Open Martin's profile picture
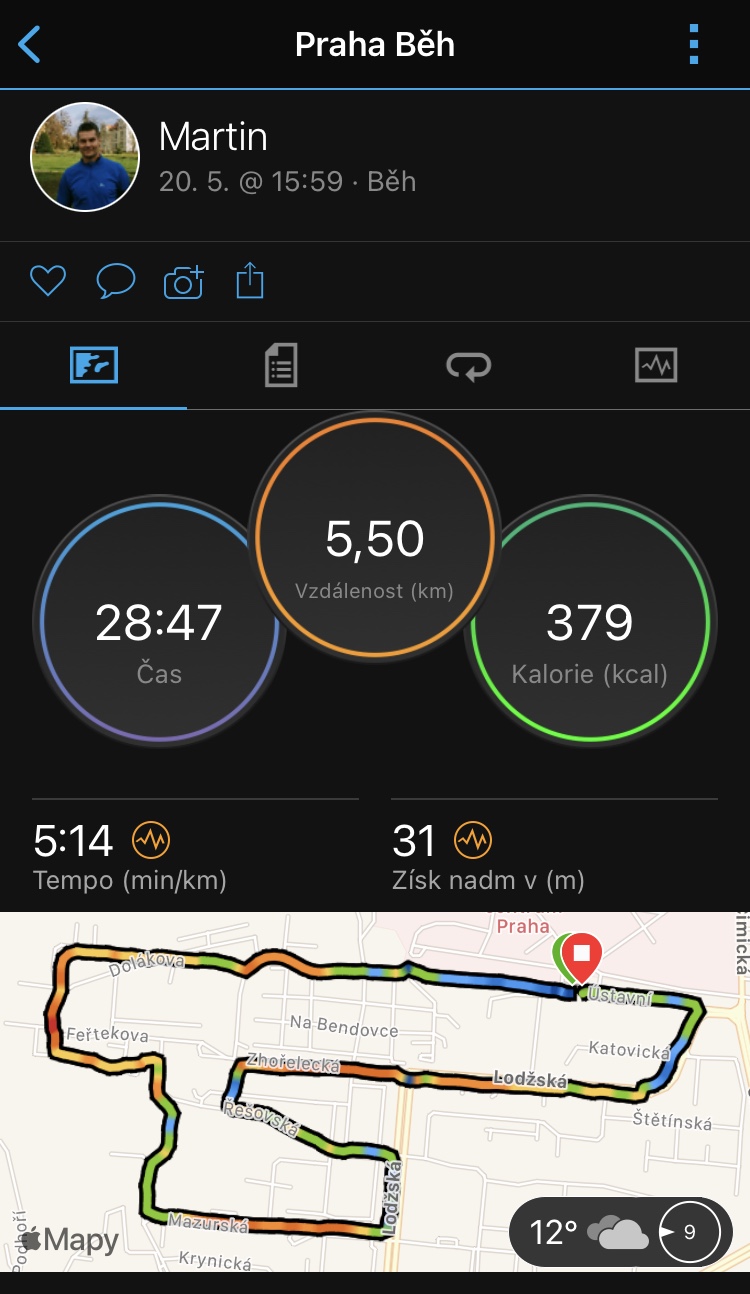 coord(85,157)
